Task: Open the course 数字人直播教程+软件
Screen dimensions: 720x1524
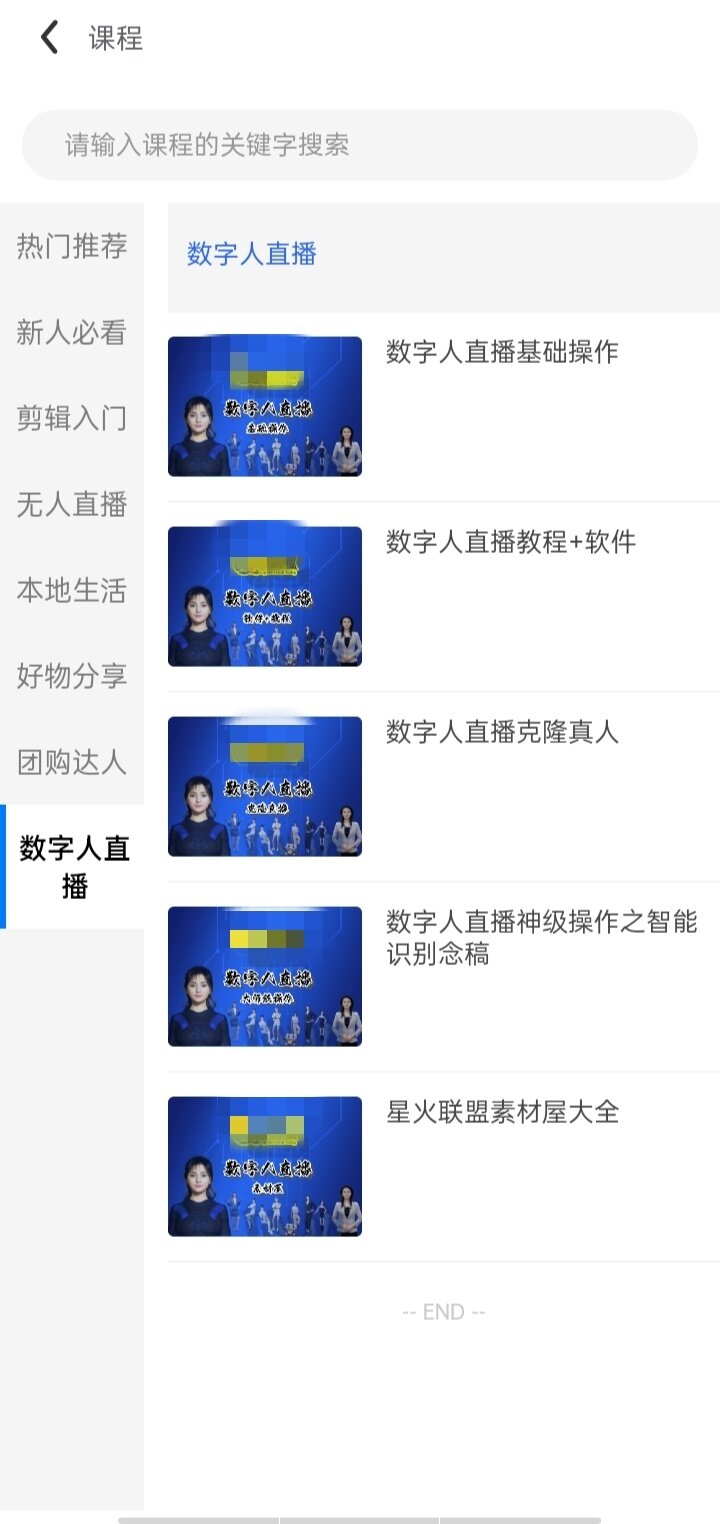Action: tap(510, 542)
